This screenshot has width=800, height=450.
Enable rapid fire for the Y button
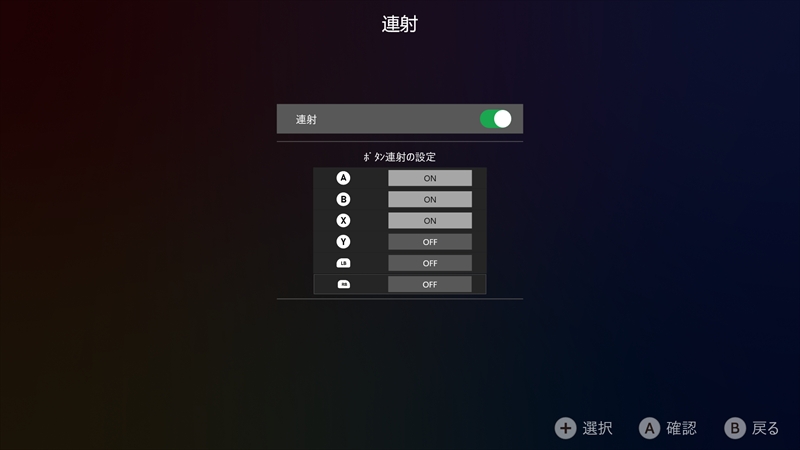[x=429, y=242]
